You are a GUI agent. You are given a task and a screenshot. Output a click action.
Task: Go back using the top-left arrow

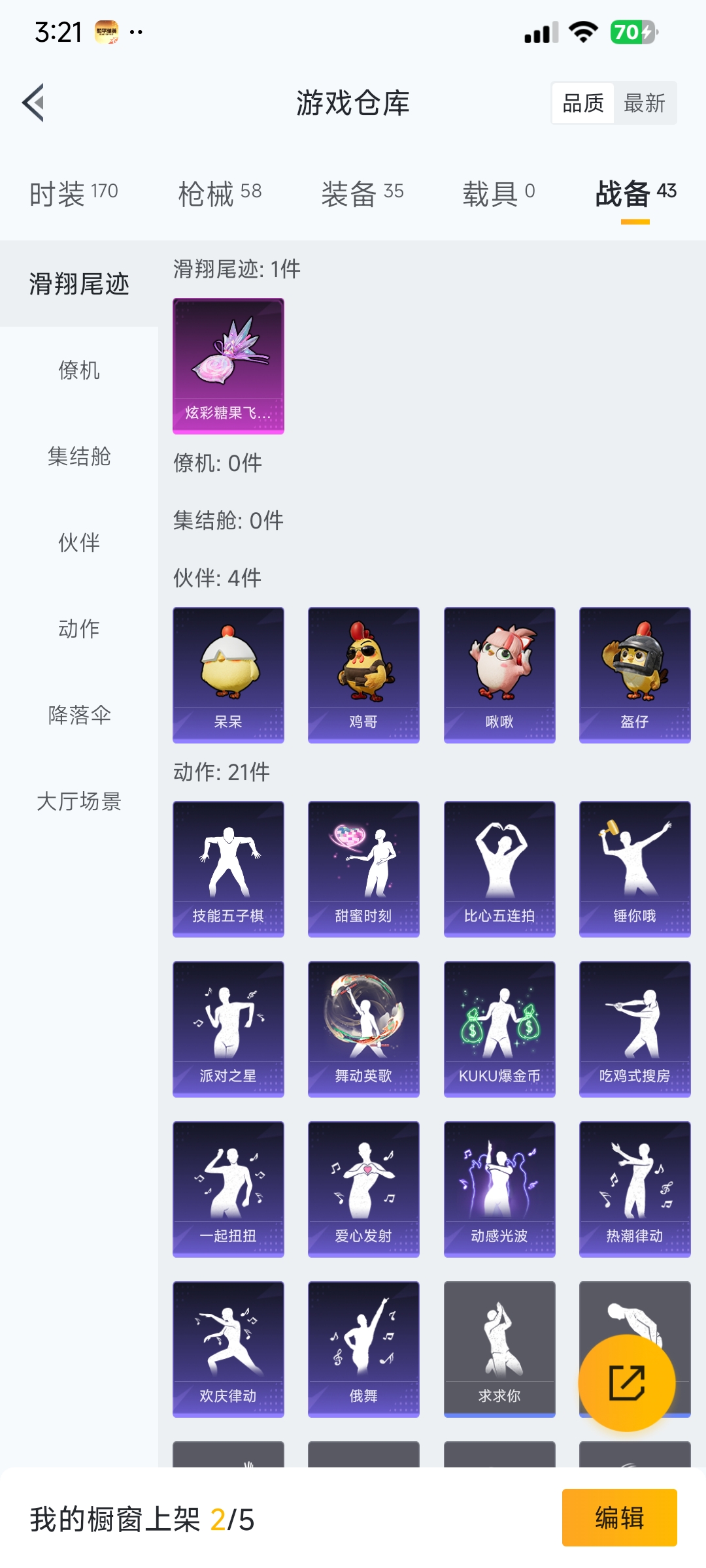[x=34, y=103]
